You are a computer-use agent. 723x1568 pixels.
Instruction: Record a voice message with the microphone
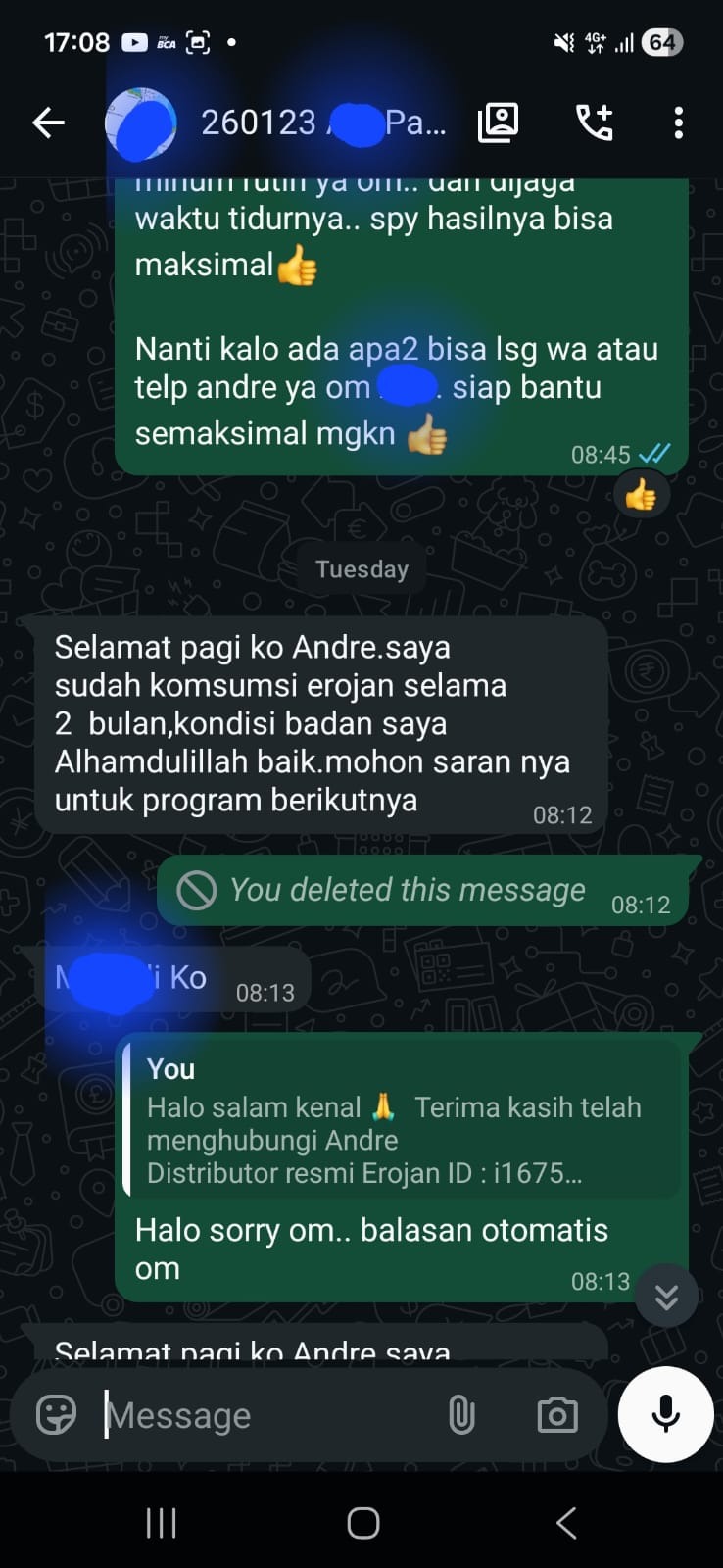(666, 1414)
